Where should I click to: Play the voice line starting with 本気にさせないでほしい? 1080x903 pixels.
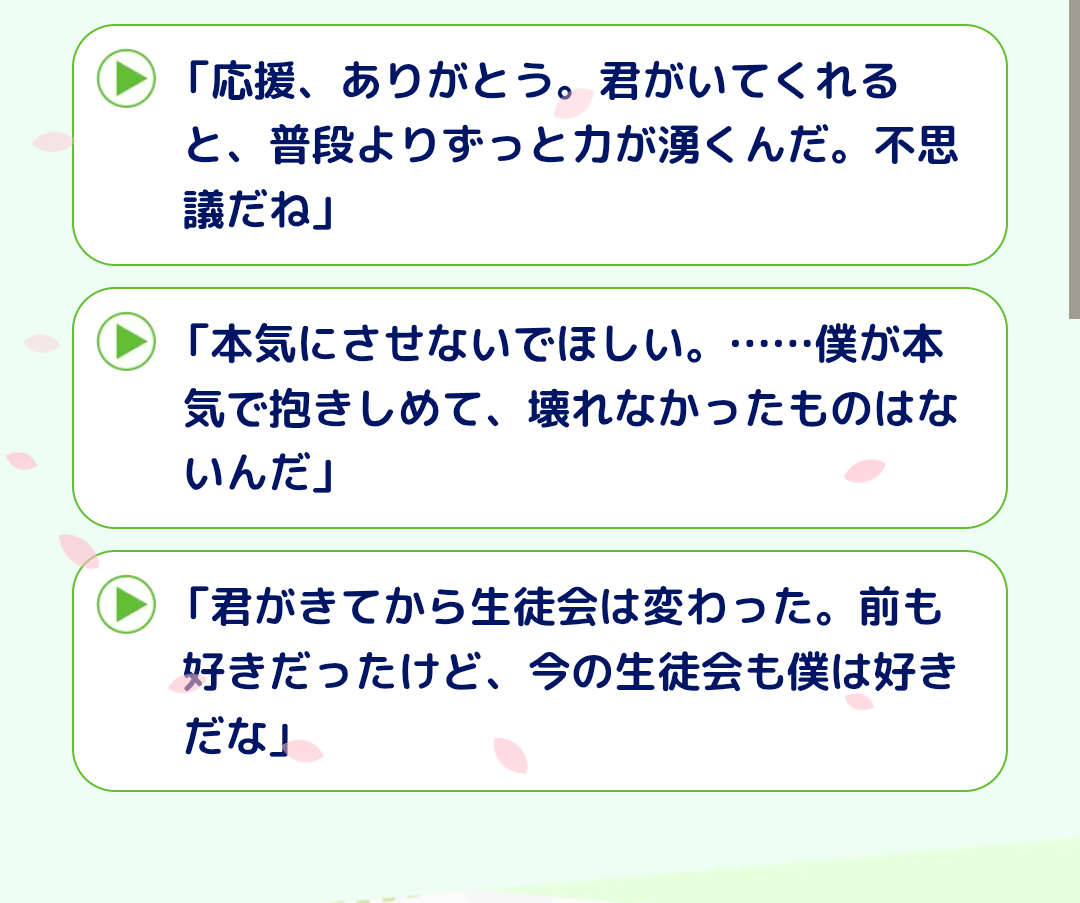(126, 341)
